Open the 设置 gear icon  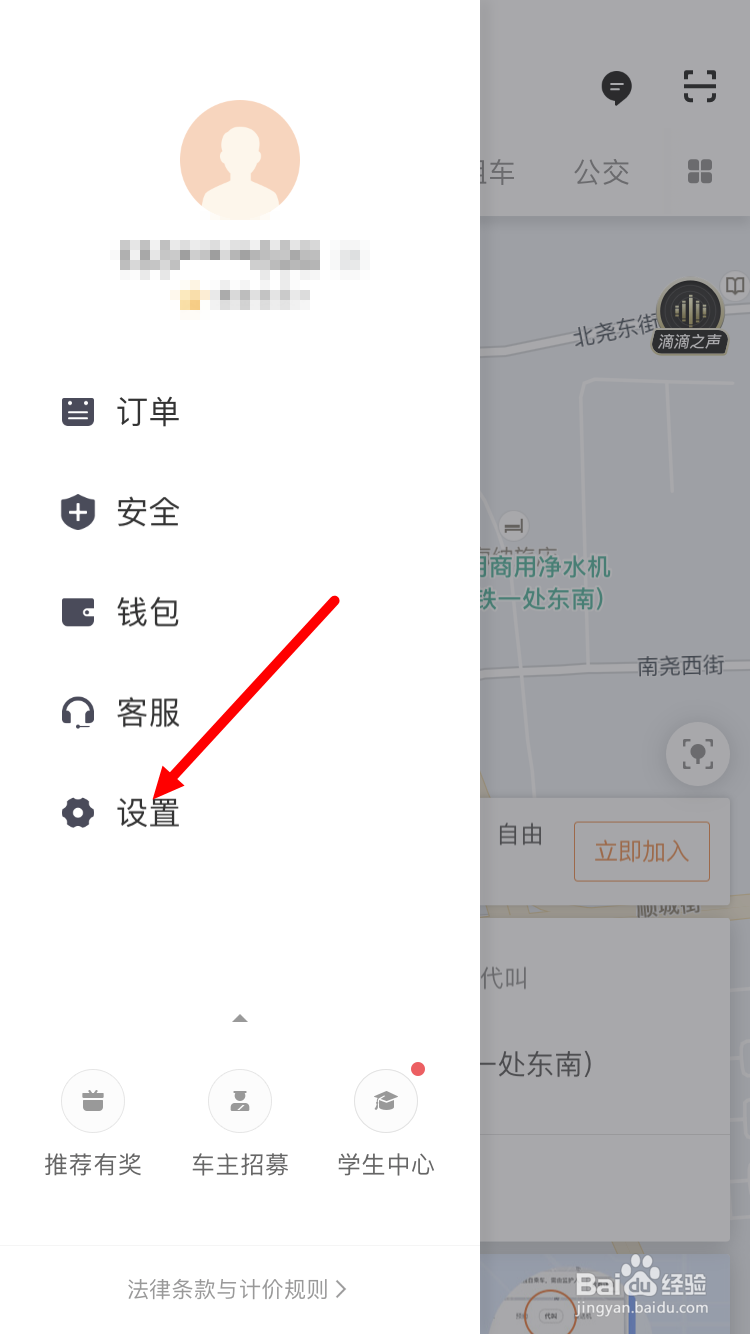pyautogui.click(x=78, y=813)
